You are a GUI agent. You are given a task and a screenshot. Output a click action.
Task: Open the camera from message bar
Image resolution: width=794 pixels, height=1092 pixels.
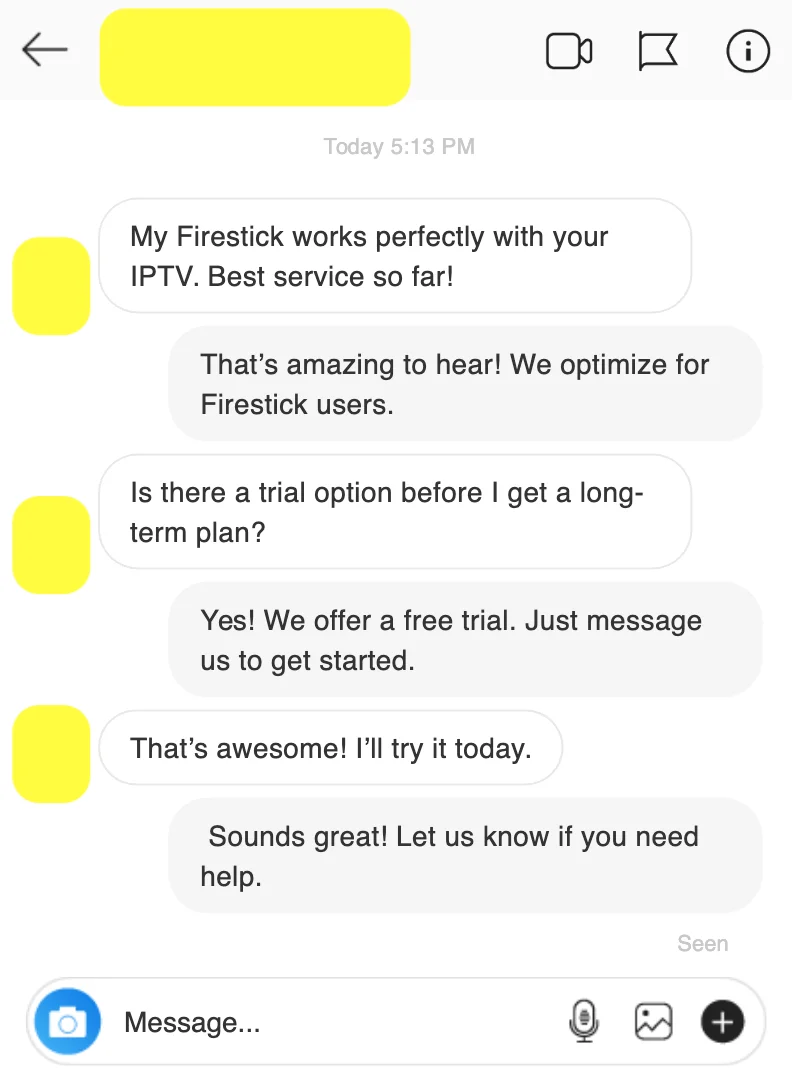(68, 1022)
